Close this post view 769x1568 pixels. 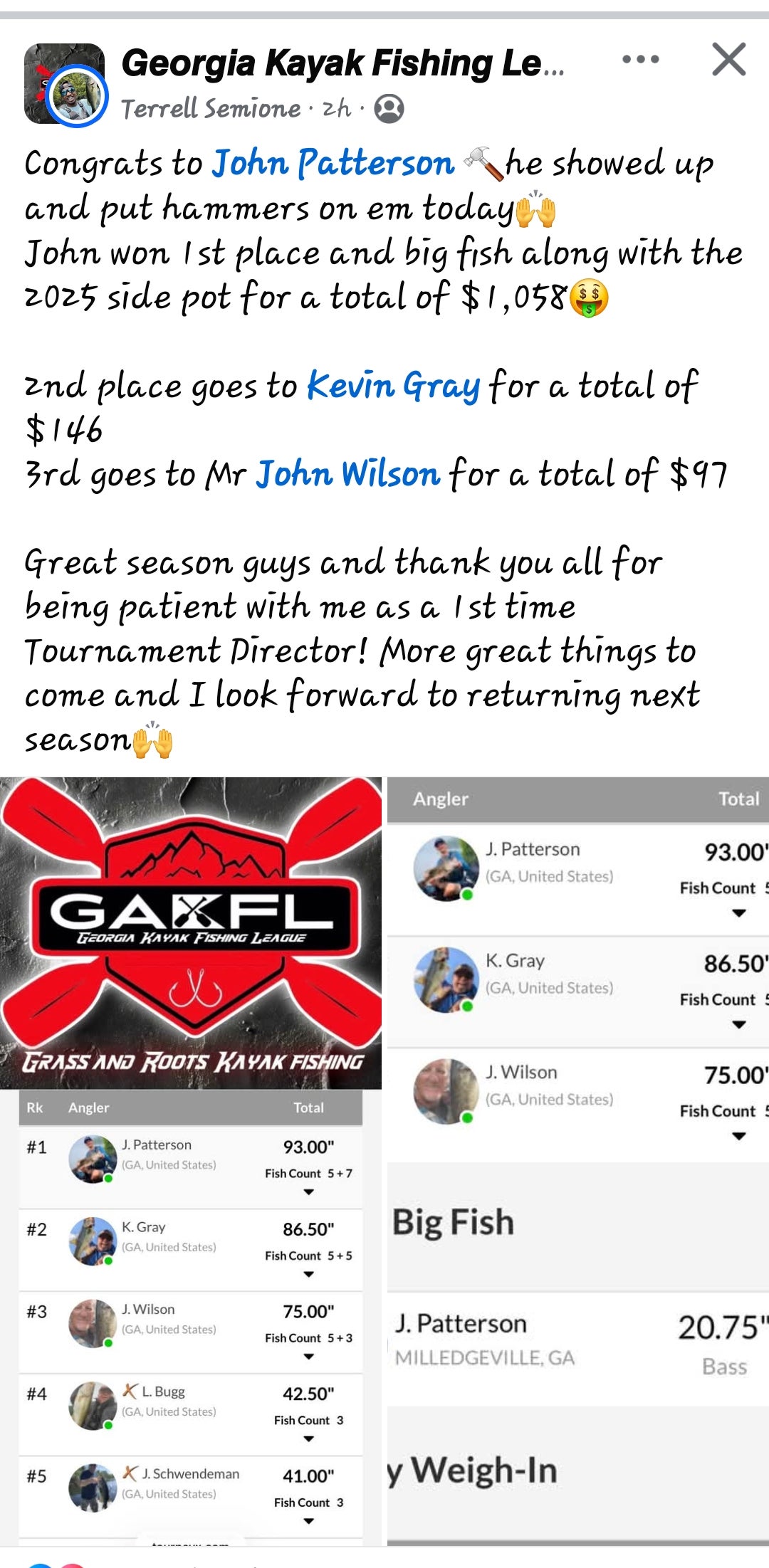[x=729, y=59]
